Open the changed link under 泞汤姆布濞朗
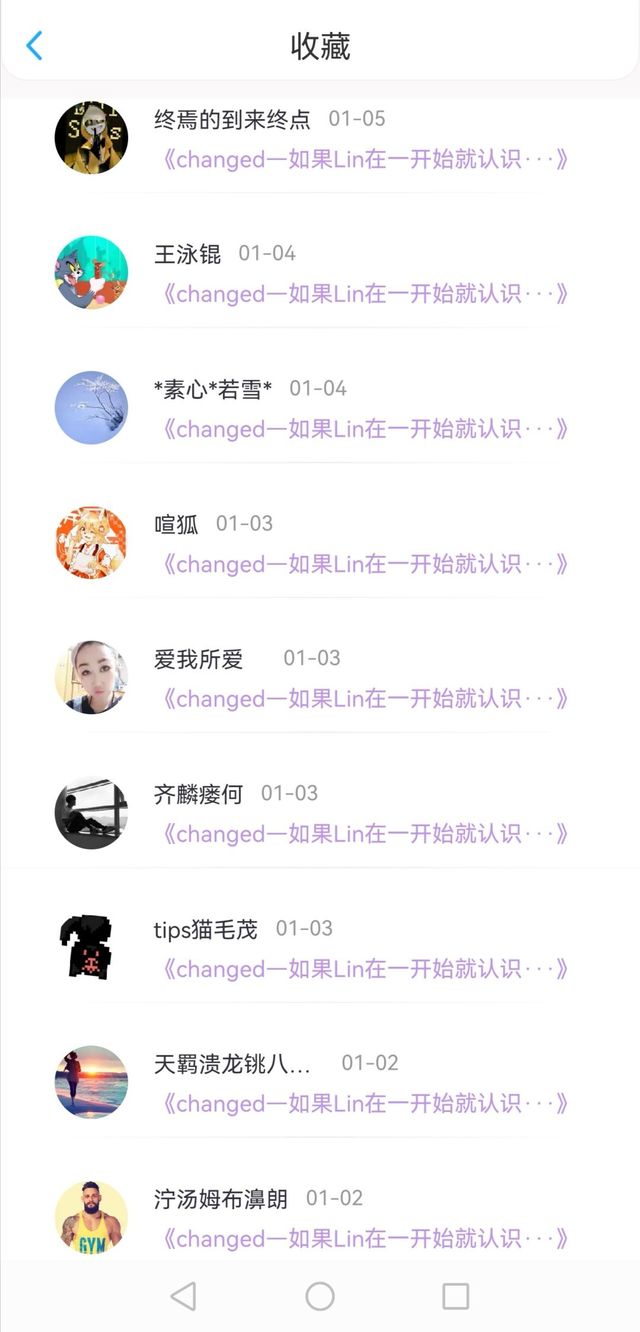This screenshot has width=640, height=1332. (364, 1239)
